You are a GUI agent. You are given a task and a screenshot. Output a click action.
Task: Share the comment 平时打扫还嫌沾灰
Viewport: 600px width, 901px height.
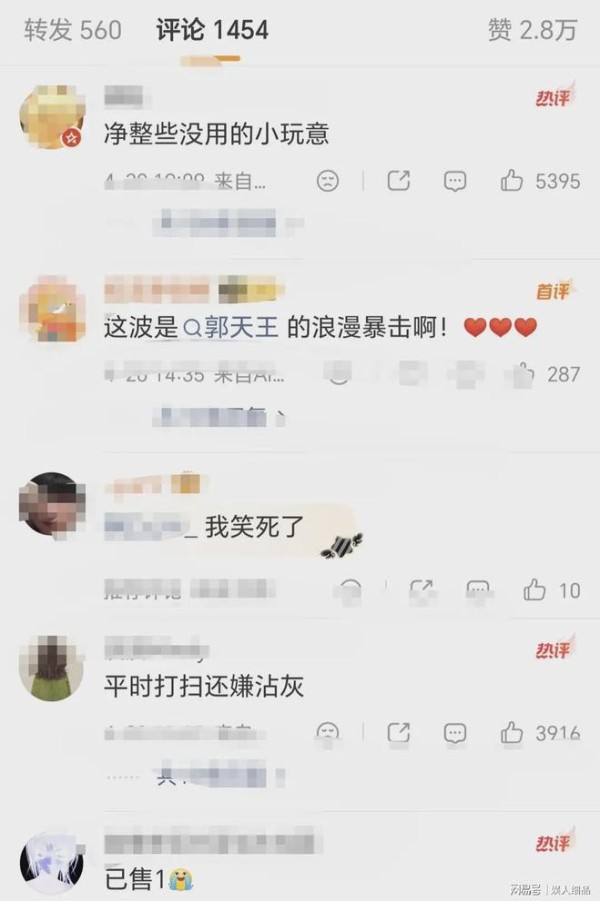coord(399,733)
